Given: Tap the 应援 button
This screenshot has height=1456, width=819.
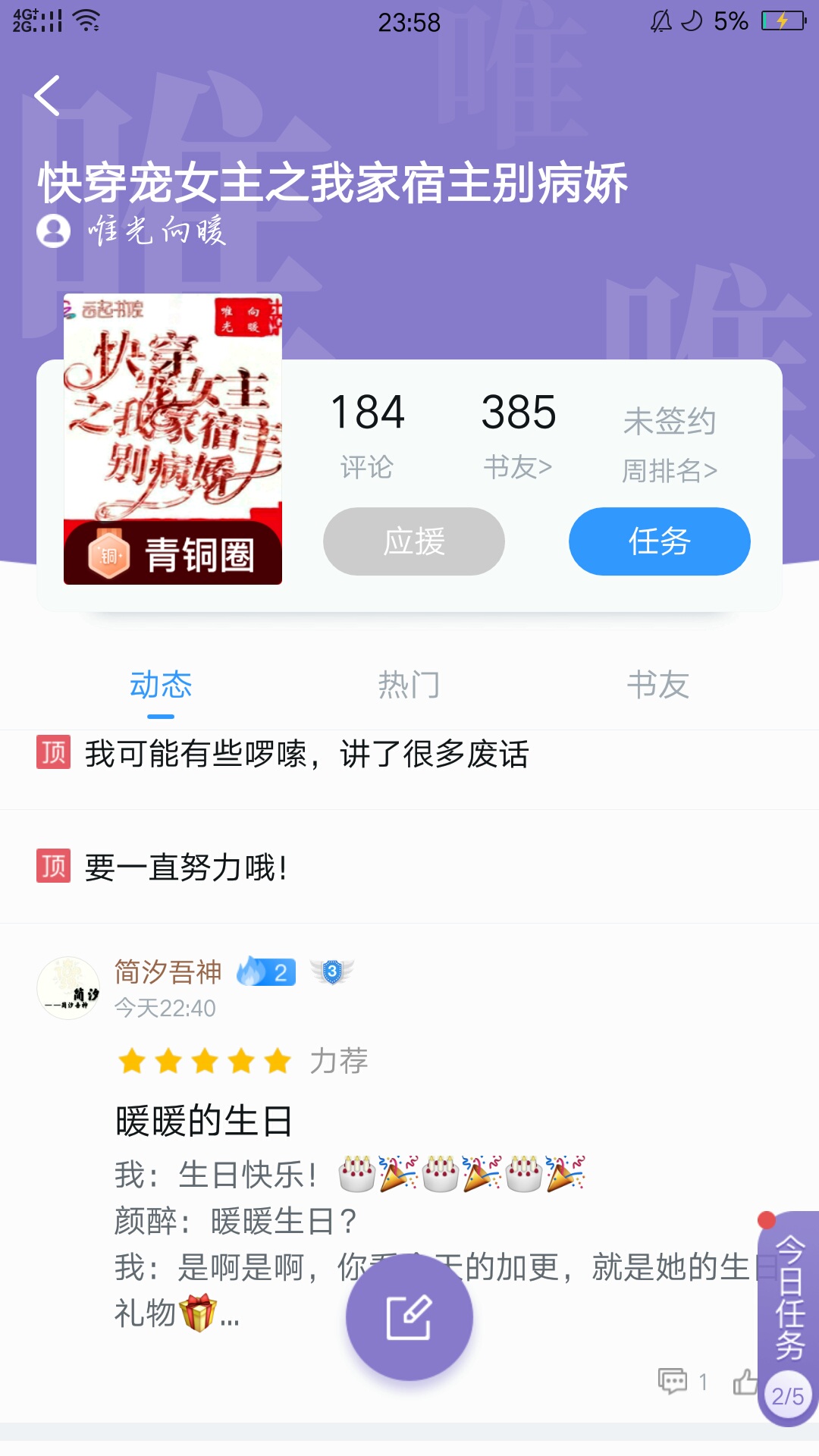Looking at the screenshot, I should [x=414, y=541].
